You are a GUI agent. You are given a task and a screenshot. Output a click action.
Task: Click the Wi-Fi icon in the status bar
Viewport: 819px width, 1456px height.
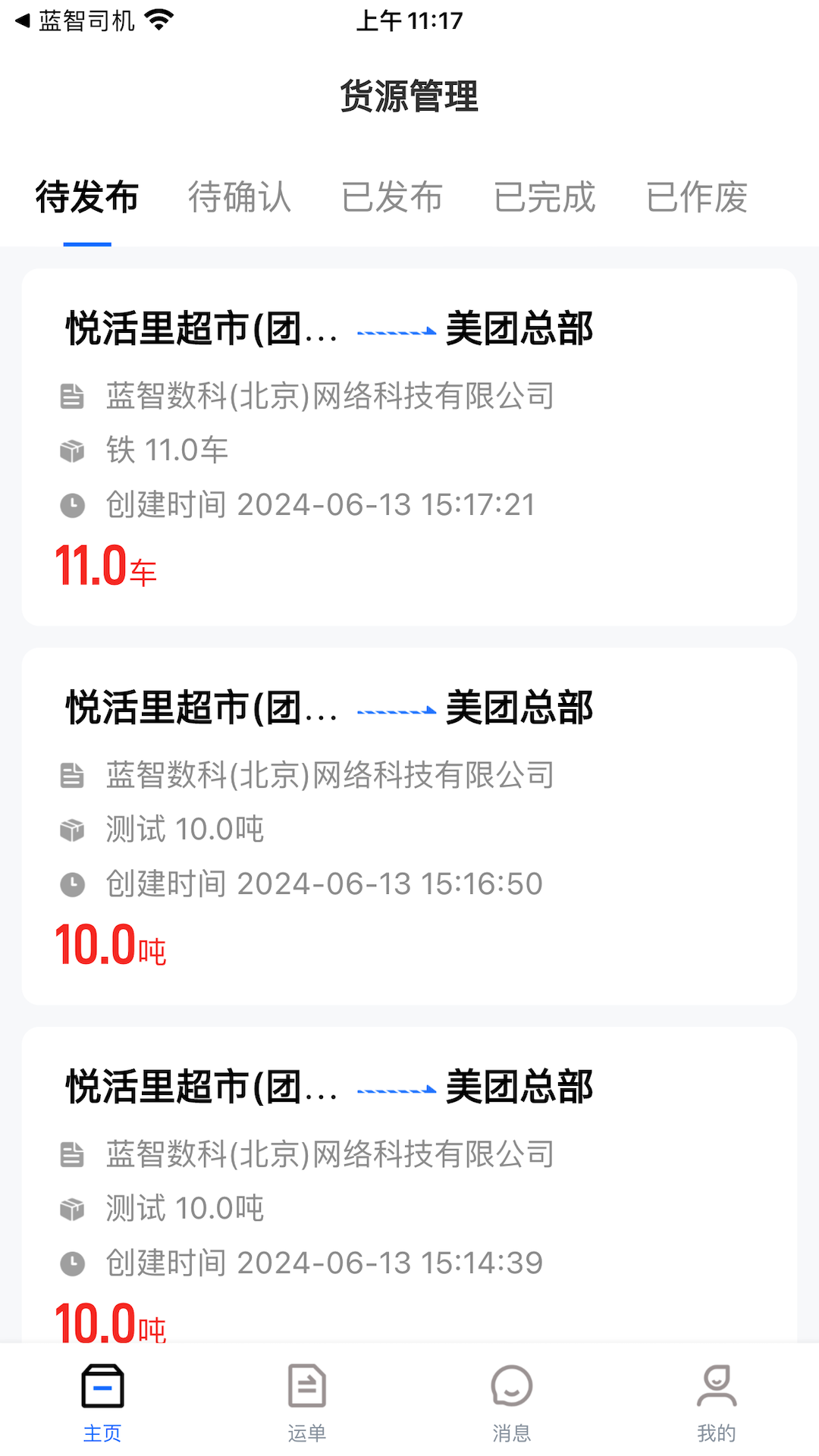point(157,19)
